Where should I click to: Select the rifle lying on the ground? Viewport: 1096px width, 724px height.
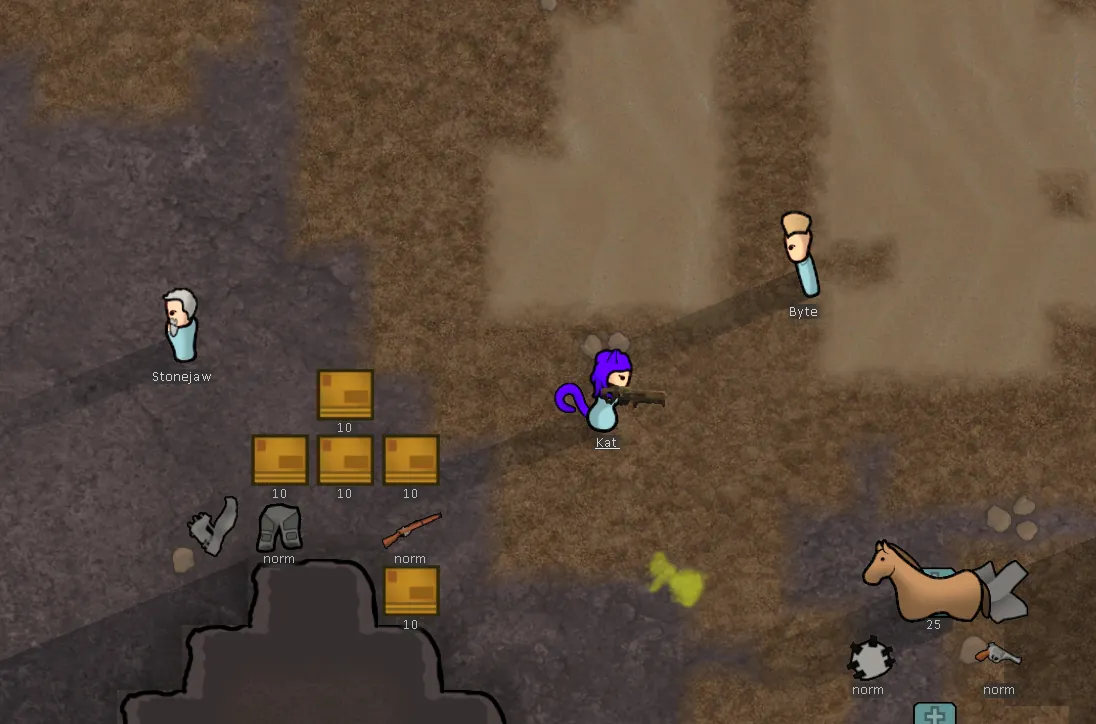[411, 530]
